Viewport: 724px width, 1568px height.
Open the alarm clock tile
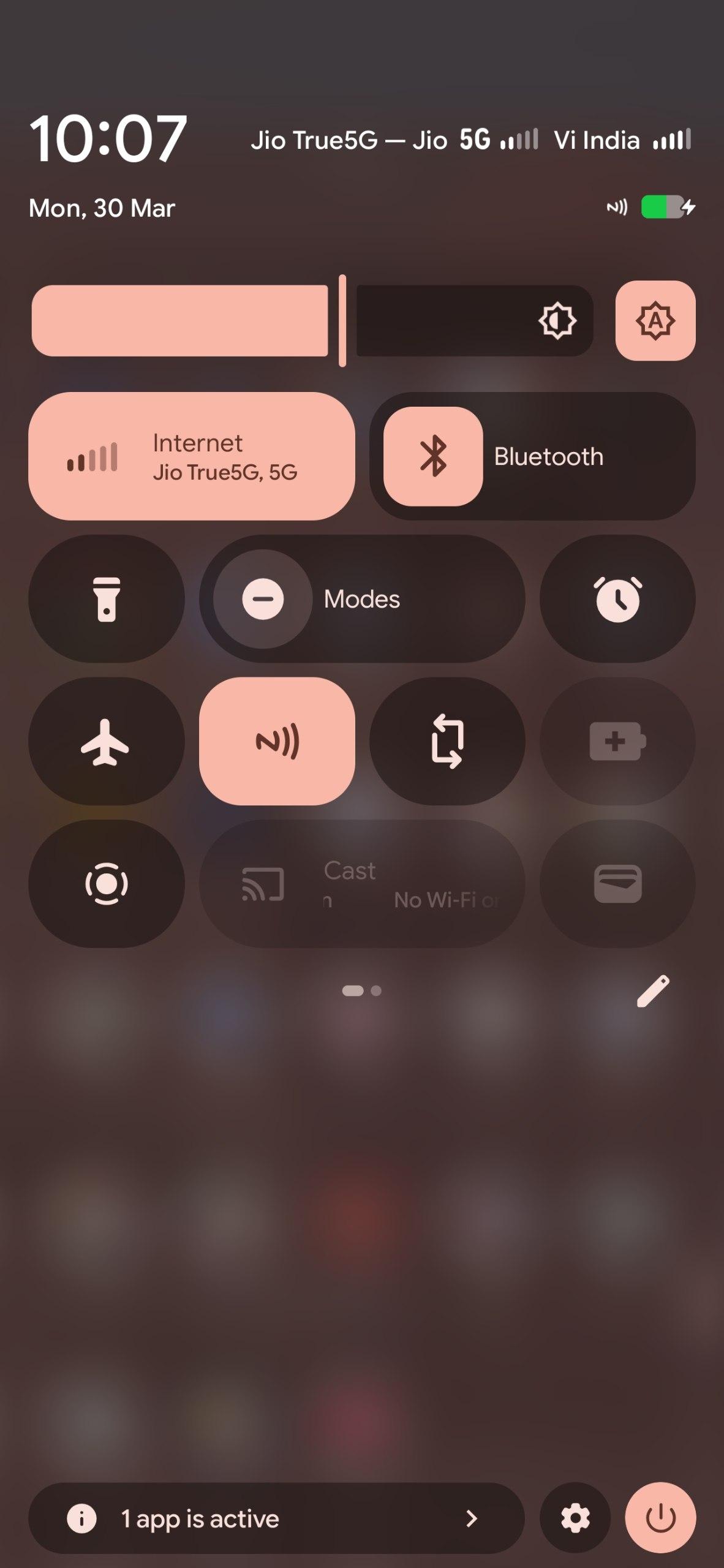[x=617, y=598]
